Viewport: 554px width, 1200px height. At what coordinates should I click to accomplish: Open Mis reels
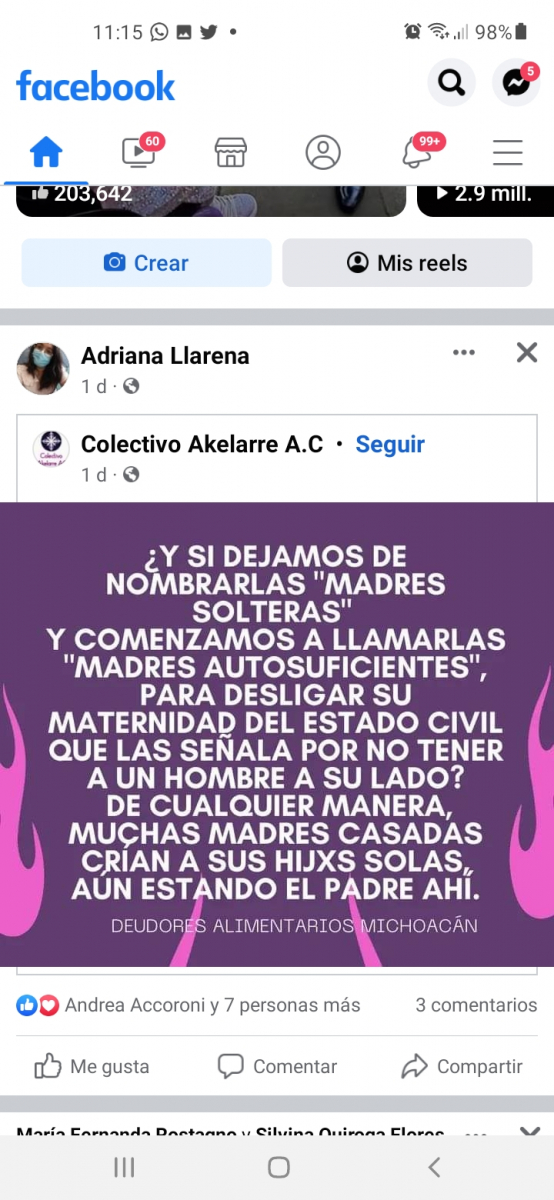[x=407, y=263]
